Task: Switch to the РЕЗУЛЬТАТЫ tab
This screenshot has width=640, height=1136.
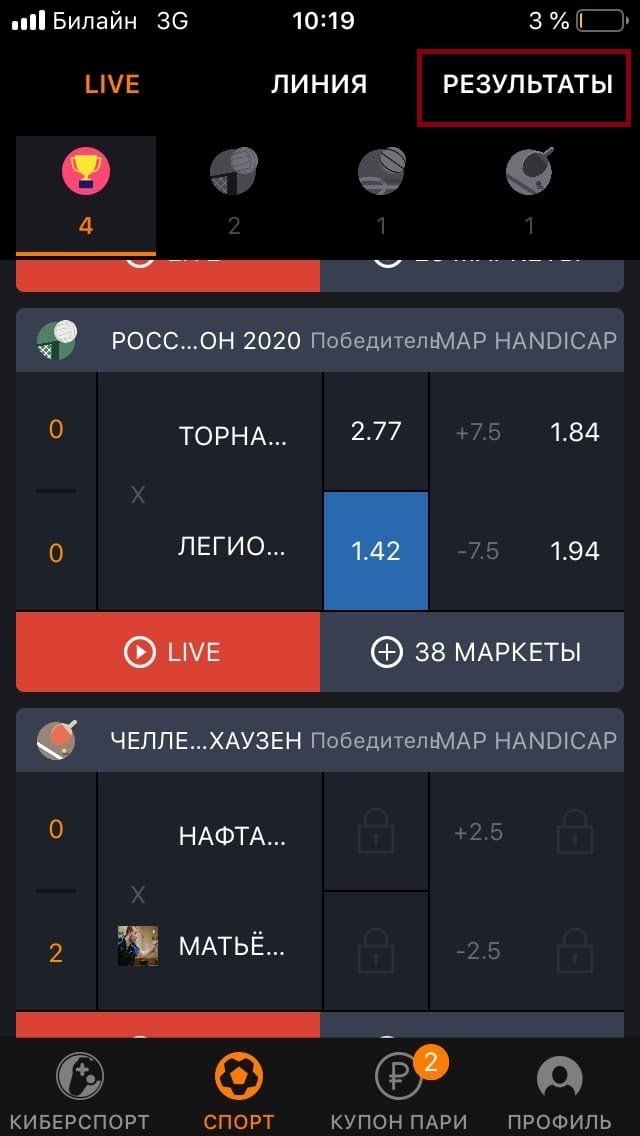Action: [527, 84]
